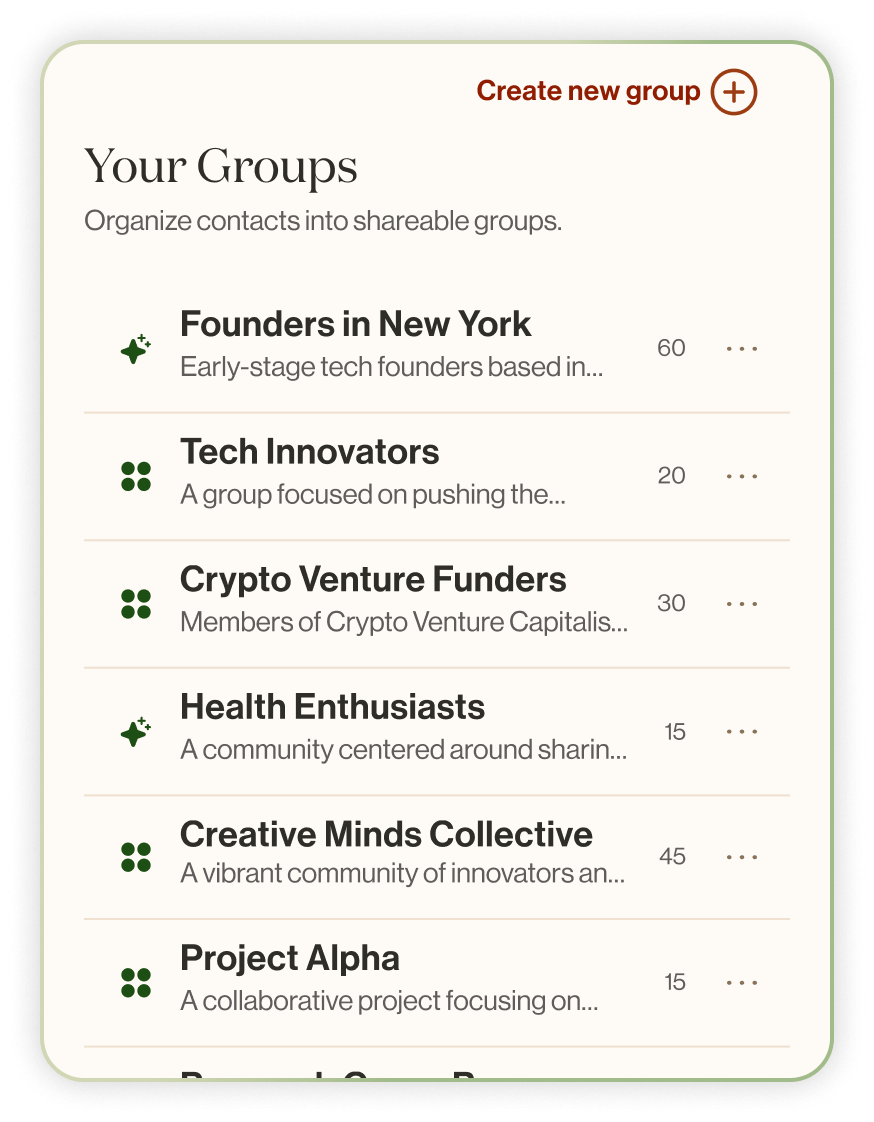Screen dimensions: 874x1122
Task: Show more options for Project Alpha
Action: 742,982
